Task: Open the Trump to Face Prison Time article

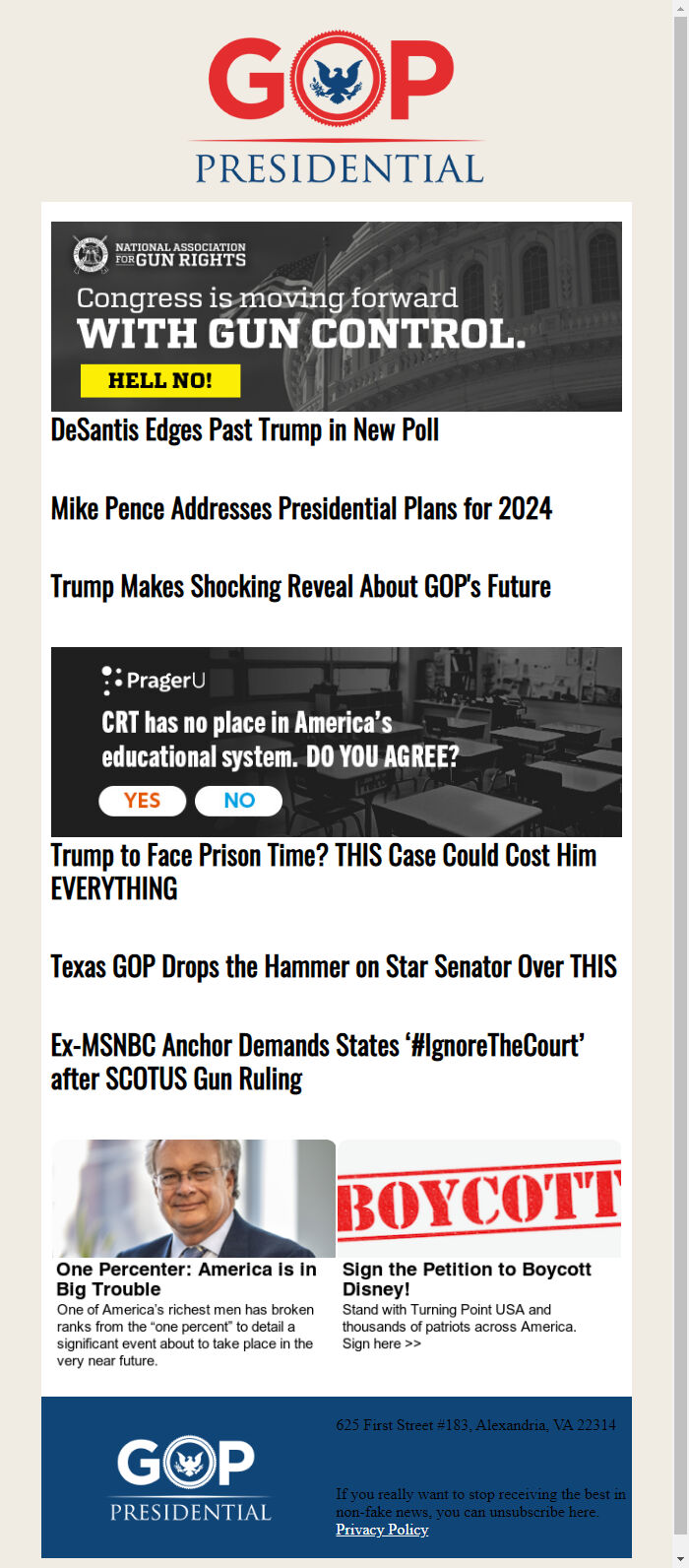Action: 323,872
